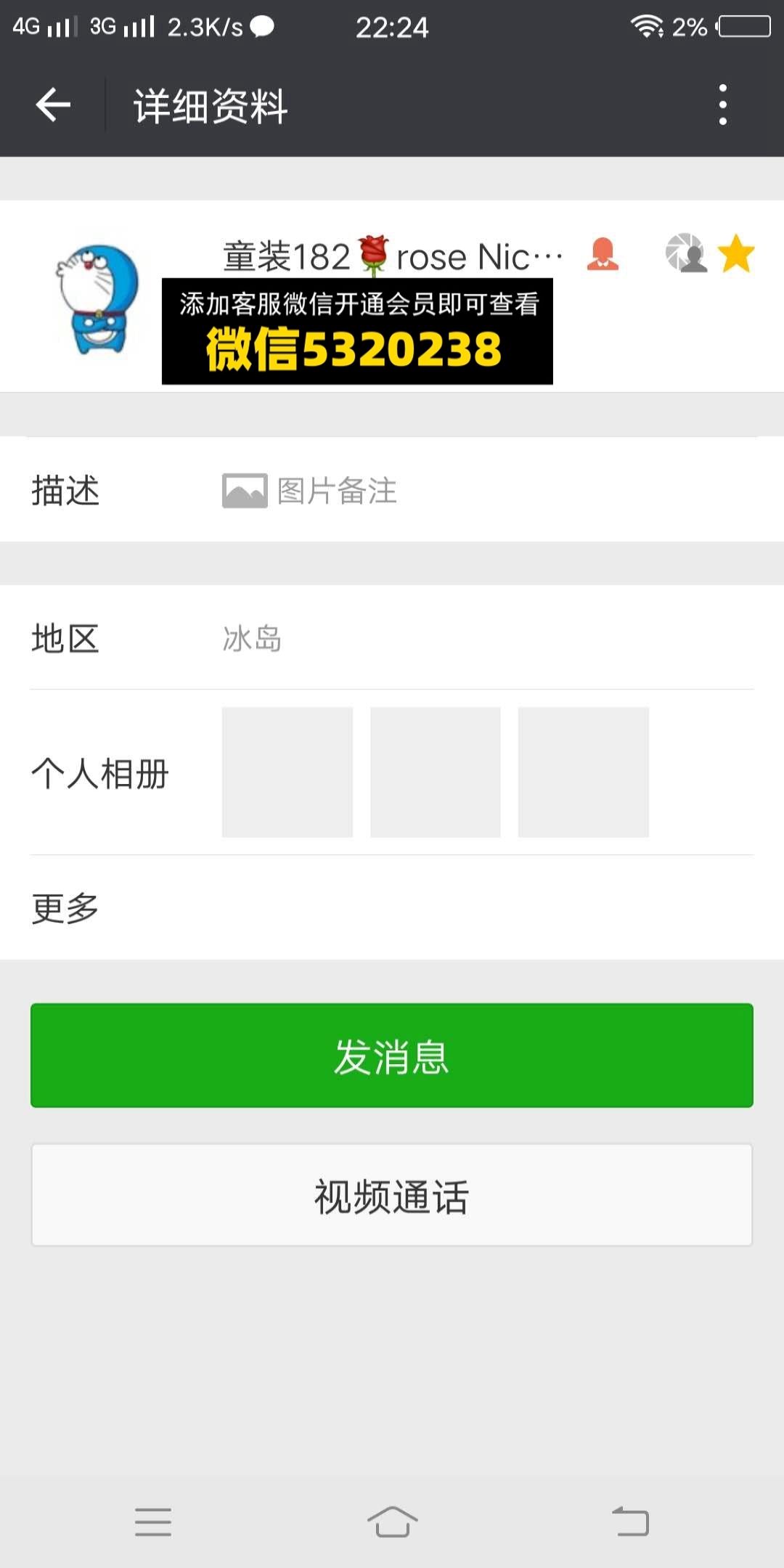This screenshot has height=1568, width=784.
Task: Open the 描述 图片备注 row
Action: (392, 491)
